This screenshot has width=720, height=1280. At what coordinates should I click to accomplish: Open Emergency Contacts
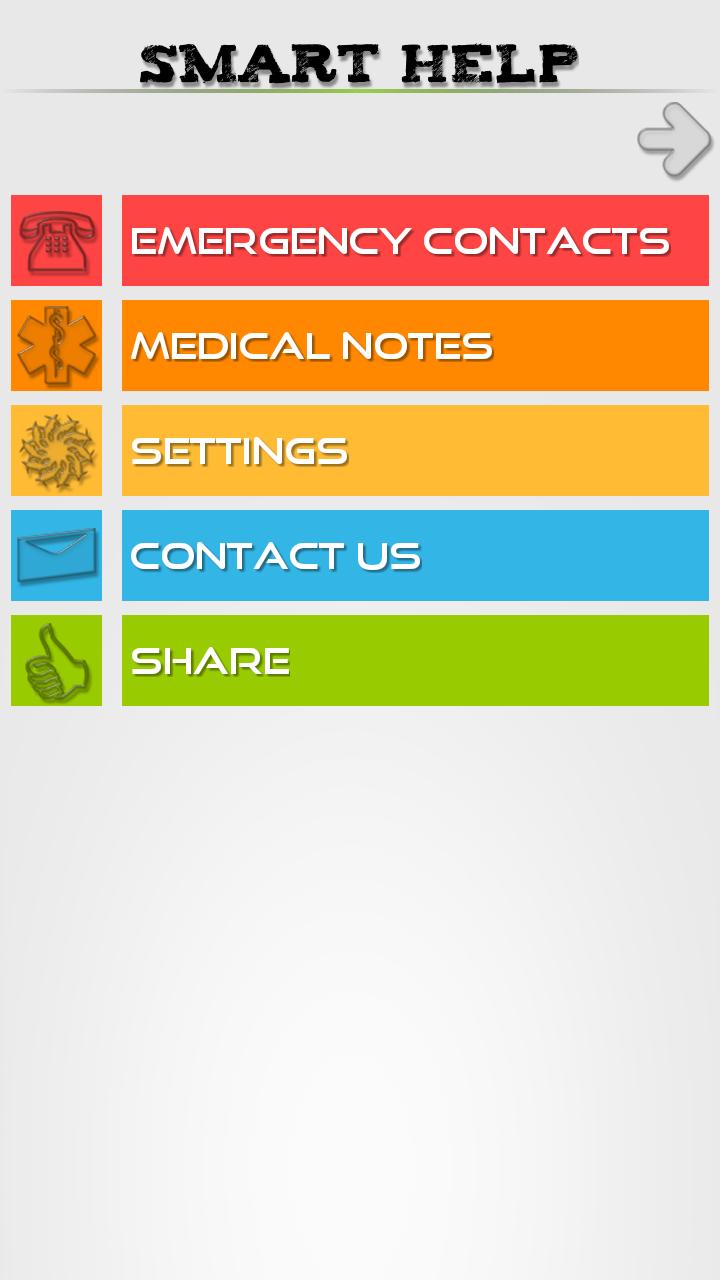(415, 241)
